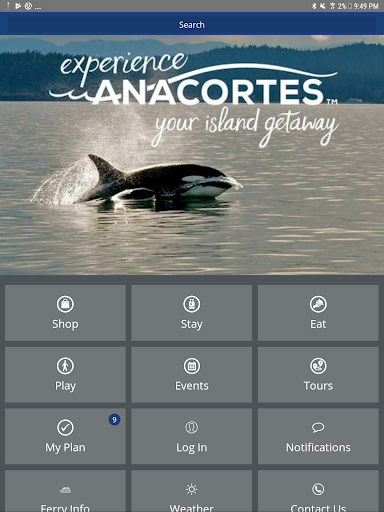
Task: Open Contact Us
Action: tap(318, 491)
